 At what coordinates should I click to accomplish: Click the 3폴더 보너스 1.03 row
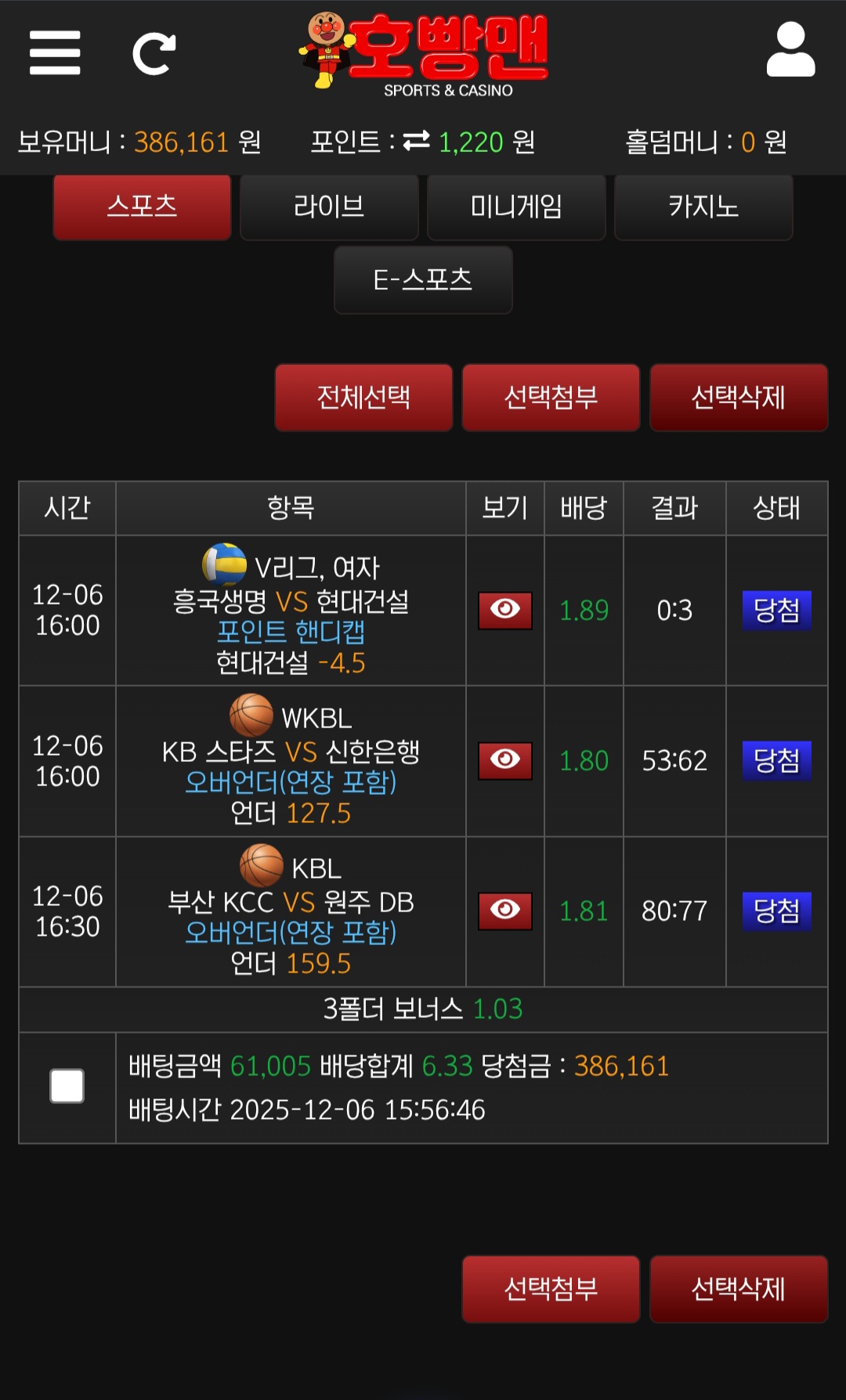(x=423, y=1009)
